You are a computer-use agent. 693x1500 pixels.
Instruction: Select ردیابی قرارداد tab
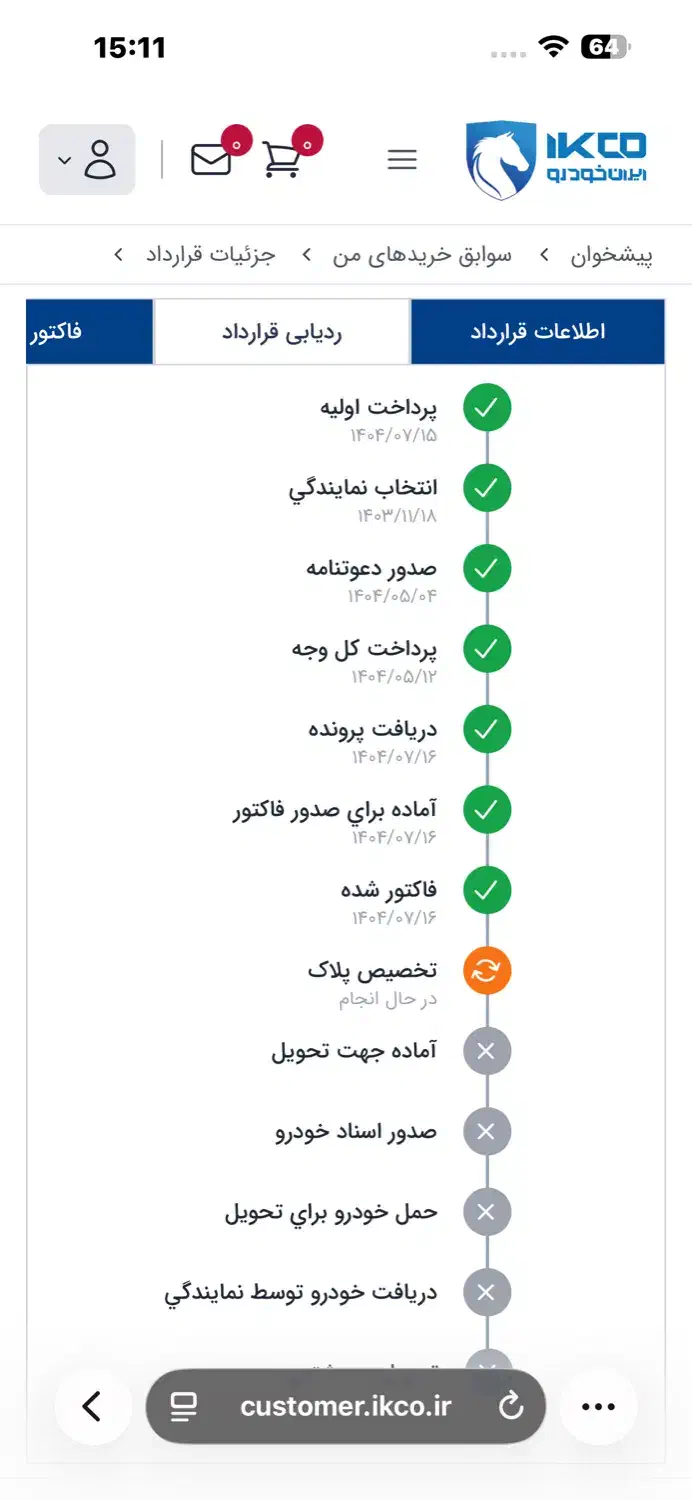(282, 332)
